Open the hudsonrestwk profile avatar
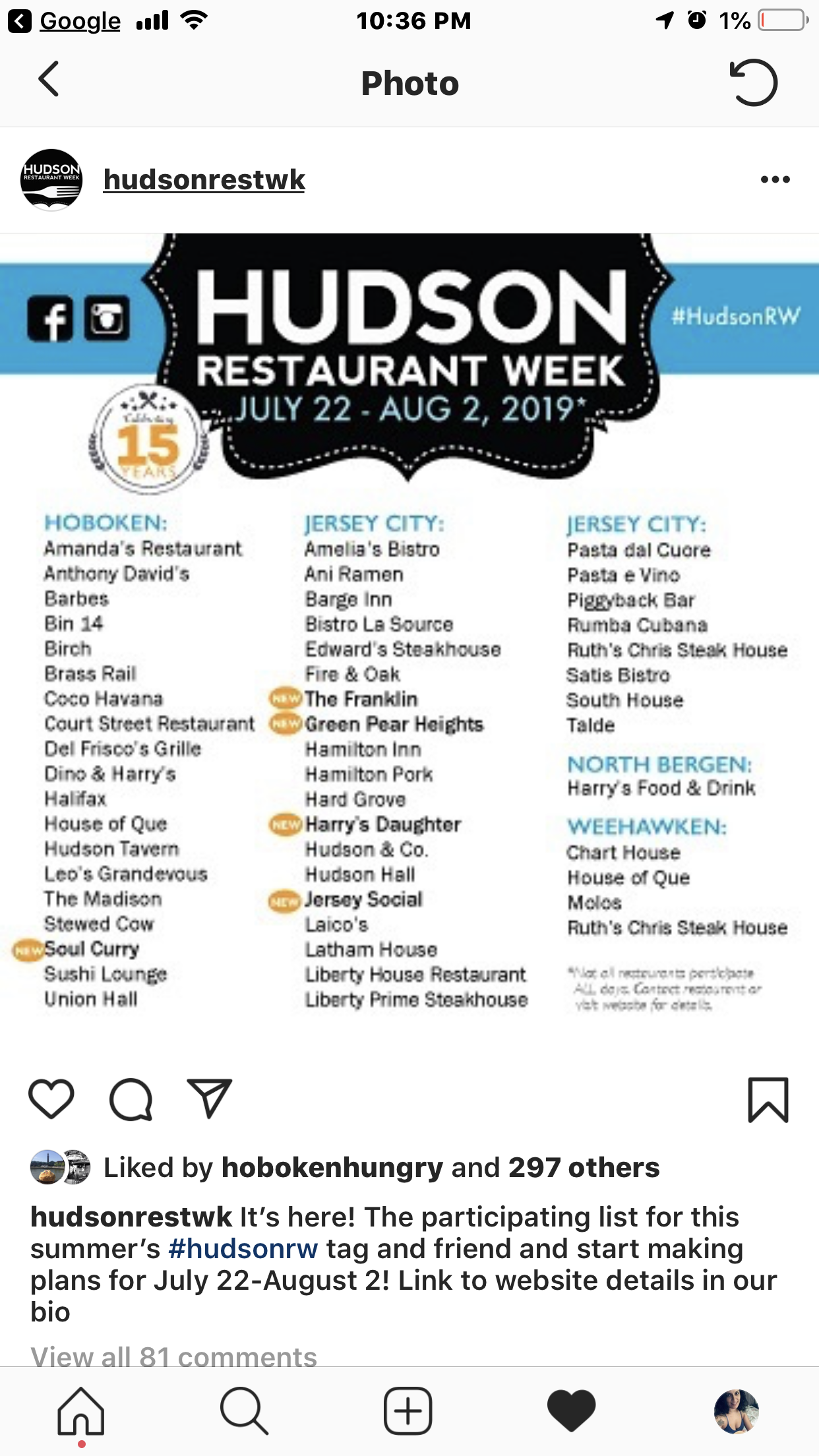 [x=51, y=179]
